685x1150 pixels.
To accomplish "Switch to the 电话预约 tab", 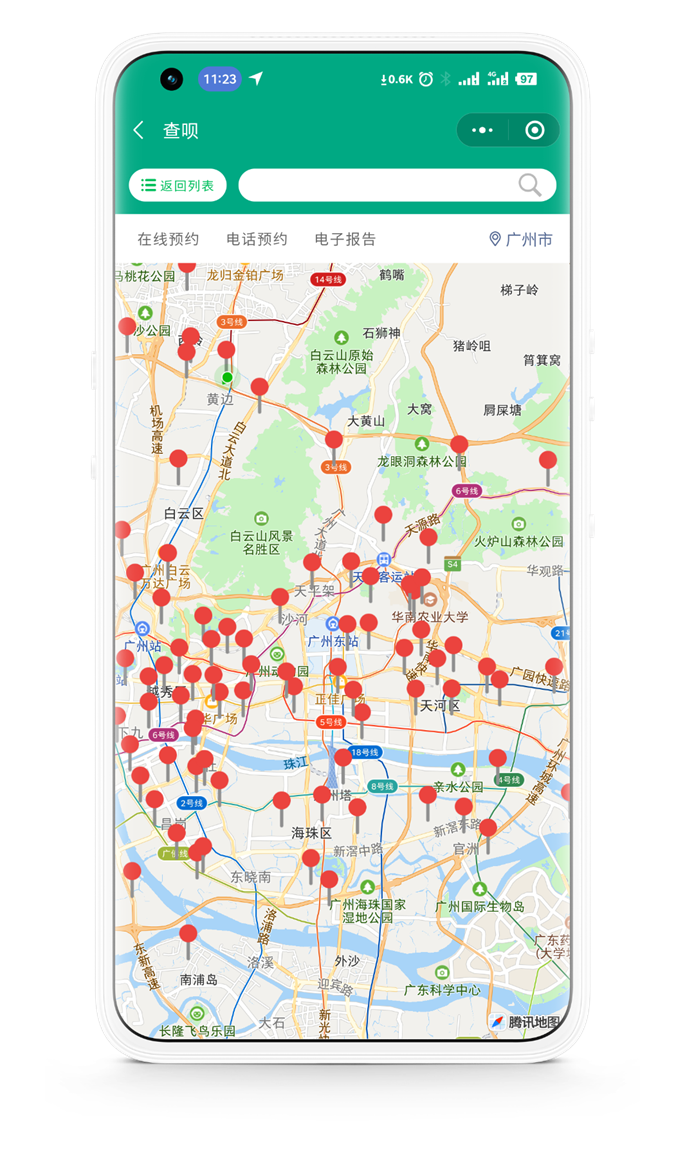I will (257, 239).
